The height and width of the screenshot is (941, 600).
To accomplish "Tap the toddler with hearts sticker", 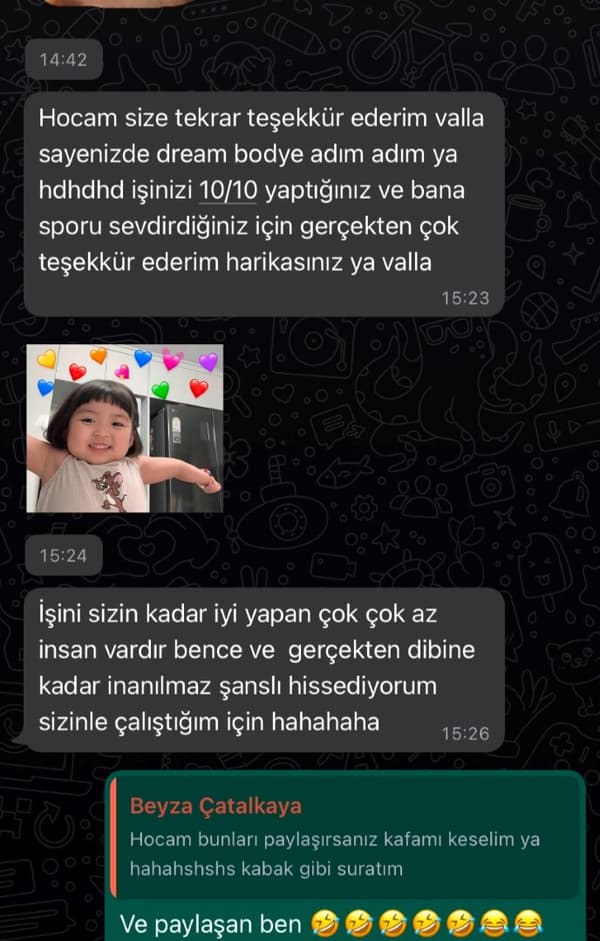I will tap(125, 428).
